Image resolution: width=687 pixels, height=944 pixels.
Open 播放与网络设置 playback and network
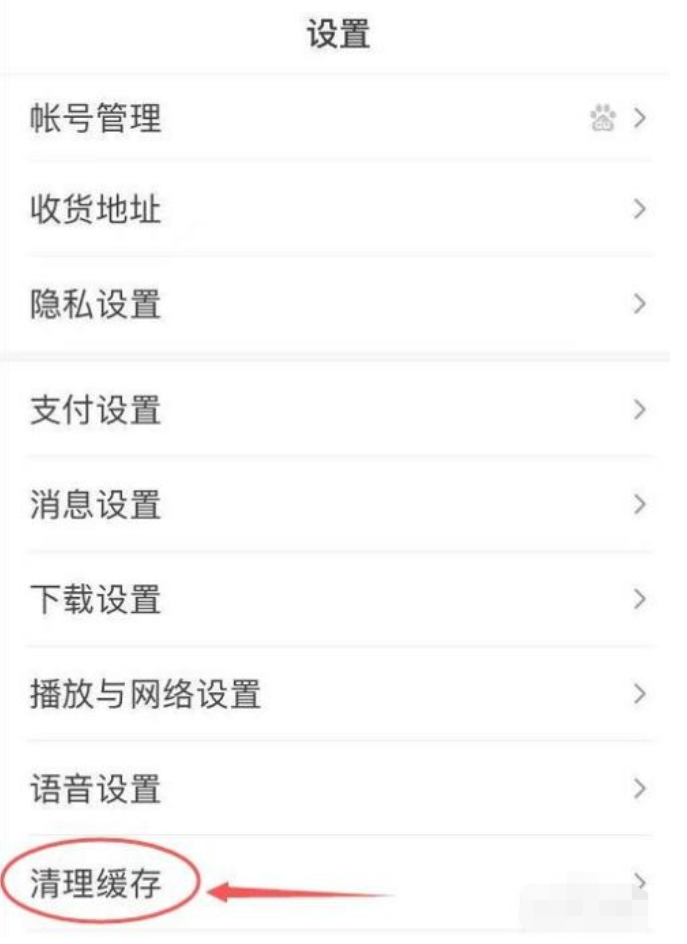146,693
